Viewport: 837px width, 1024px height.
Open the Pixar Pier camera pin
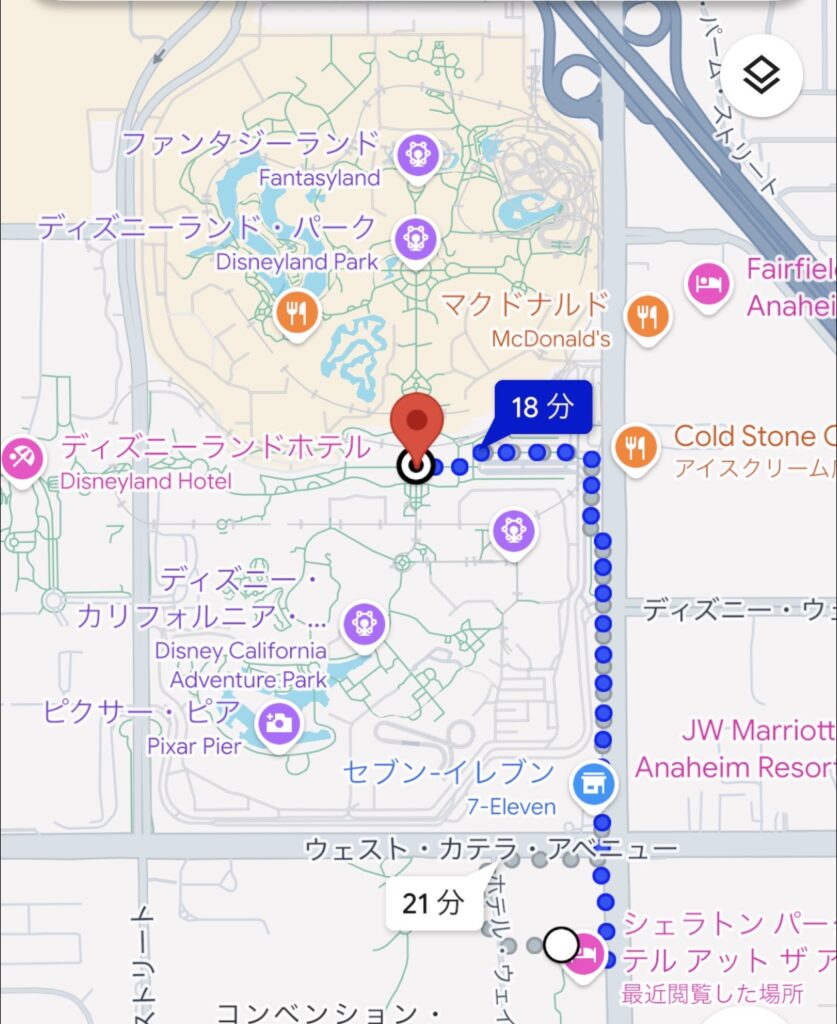(x=279, y=721)
